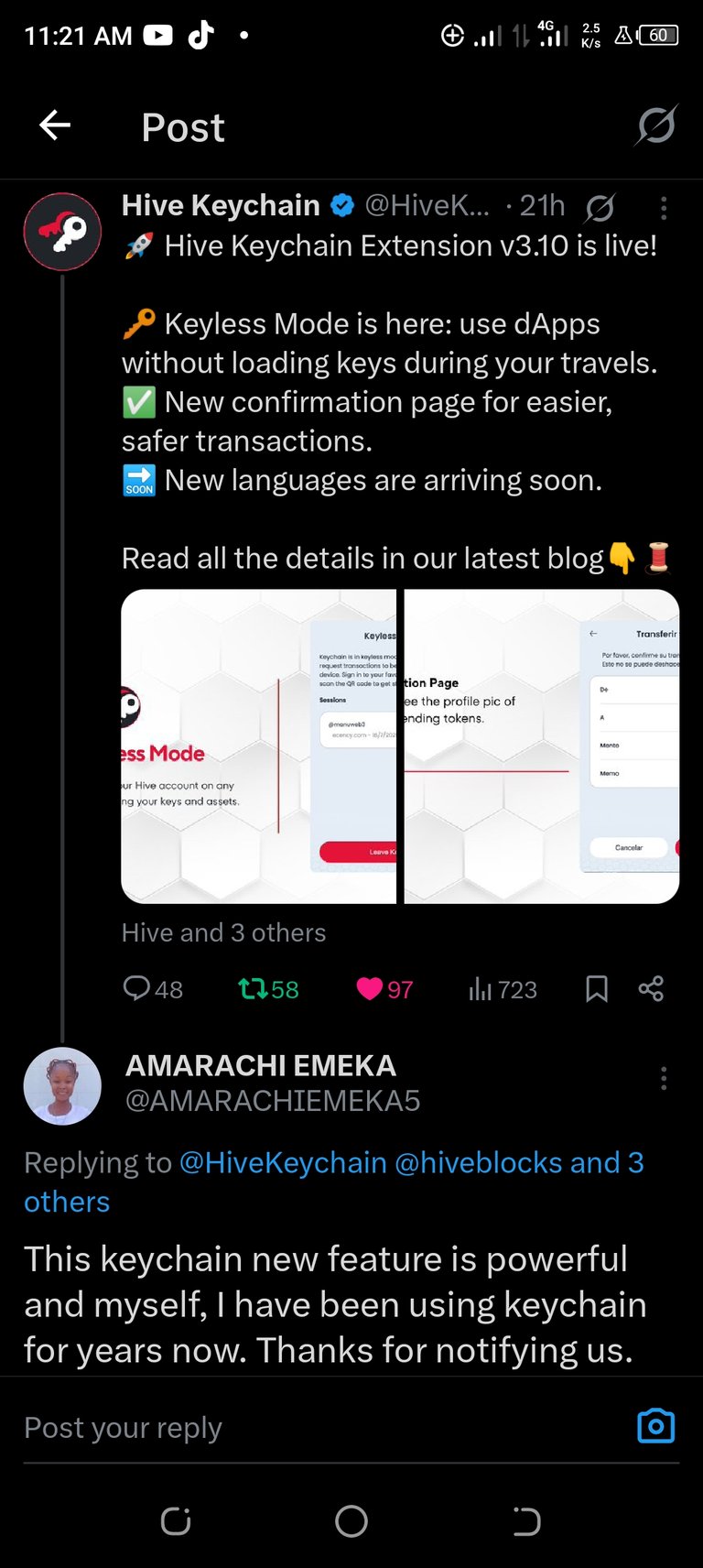Image resolution: width=703 pixels, height=1568 pixels.
Task: Go back using the top arrow
Action: point(55,125)
